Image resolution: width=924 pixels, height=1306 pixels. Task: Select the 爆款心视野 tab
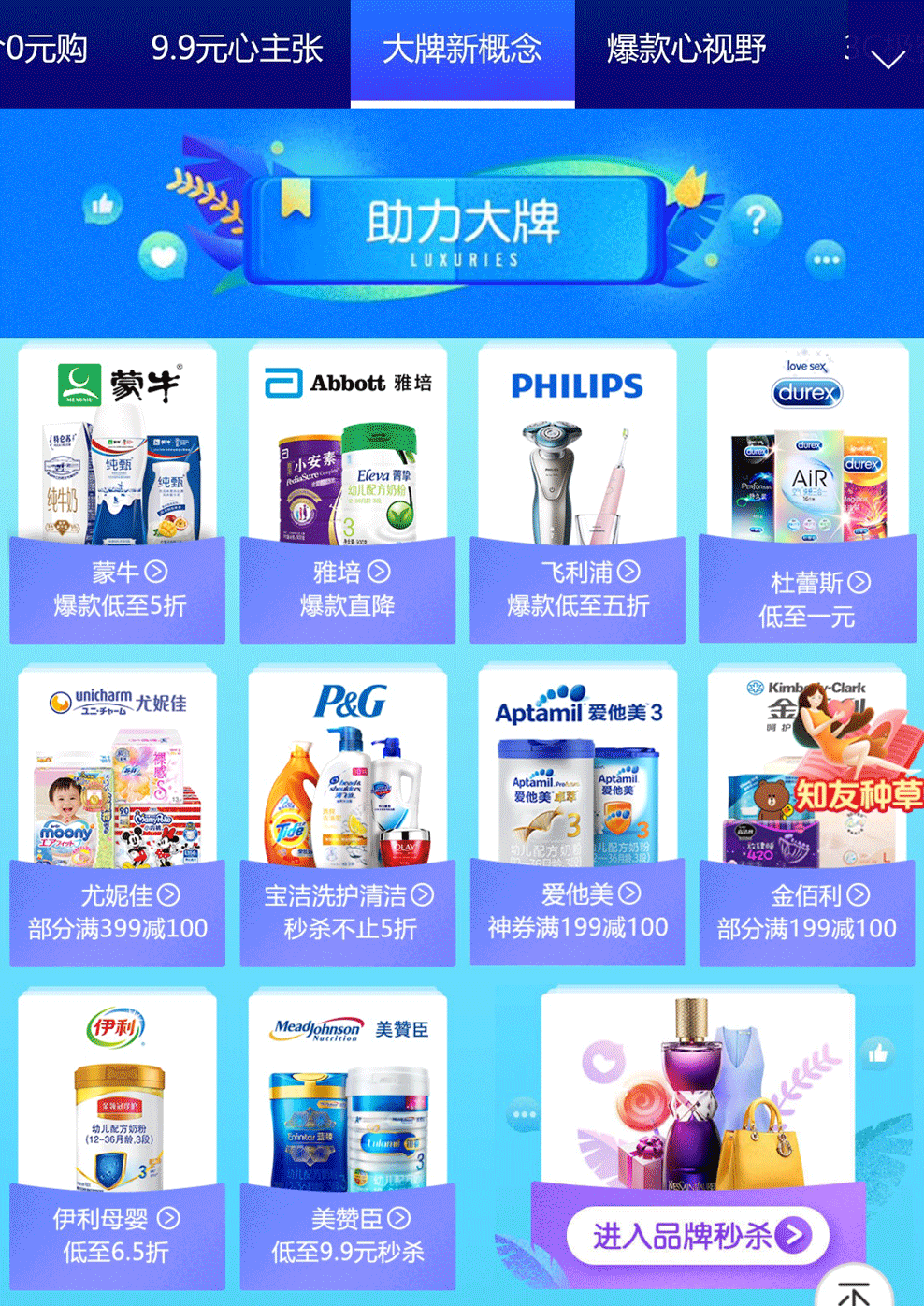tap(686, 49)
